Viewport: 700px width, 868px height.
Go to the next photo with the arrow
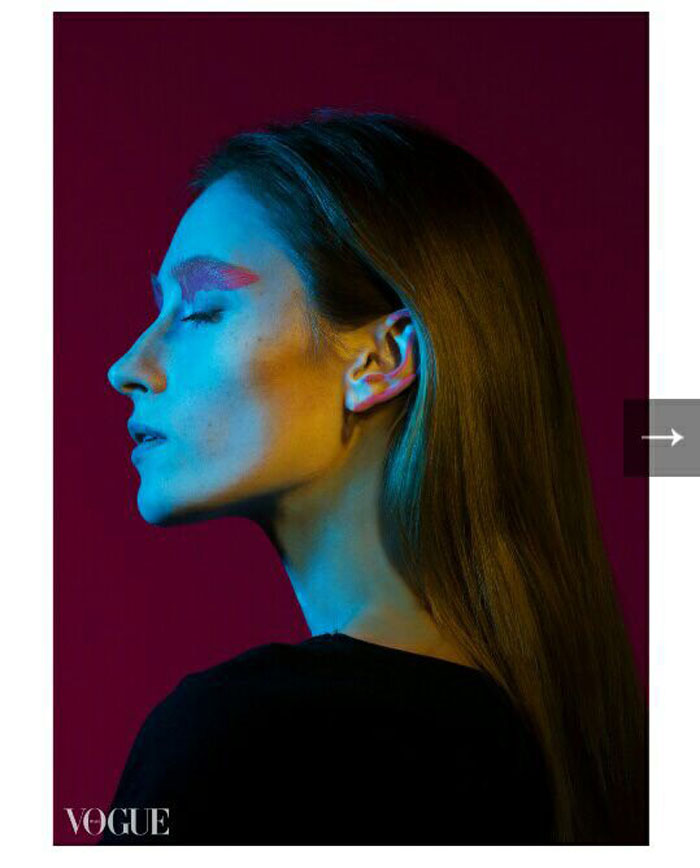point(662,437)
